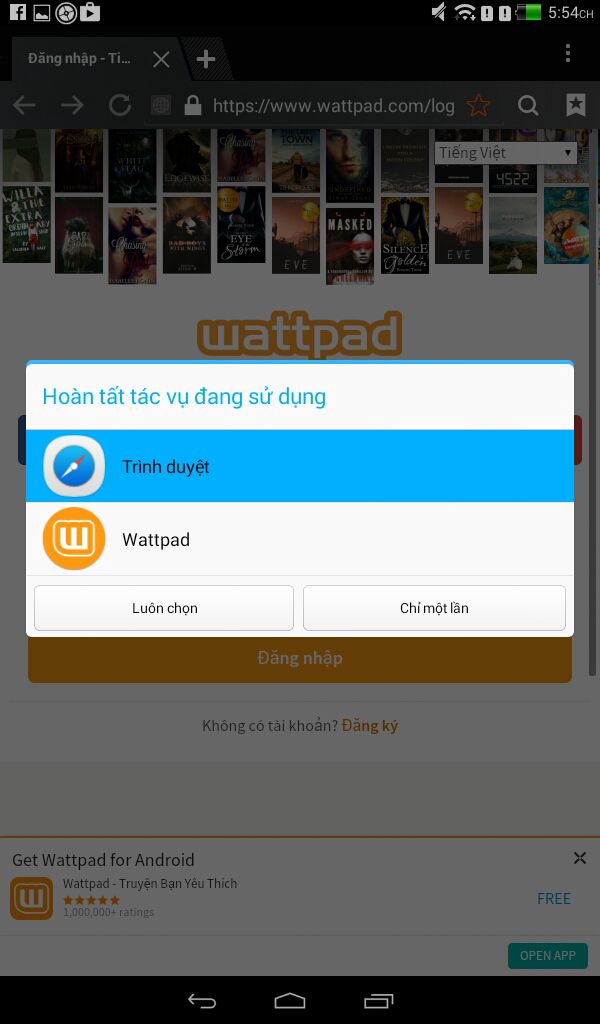Open recent apps from navigation bar
Viewport: 600px width, 1024px height.
point(379,1000)
